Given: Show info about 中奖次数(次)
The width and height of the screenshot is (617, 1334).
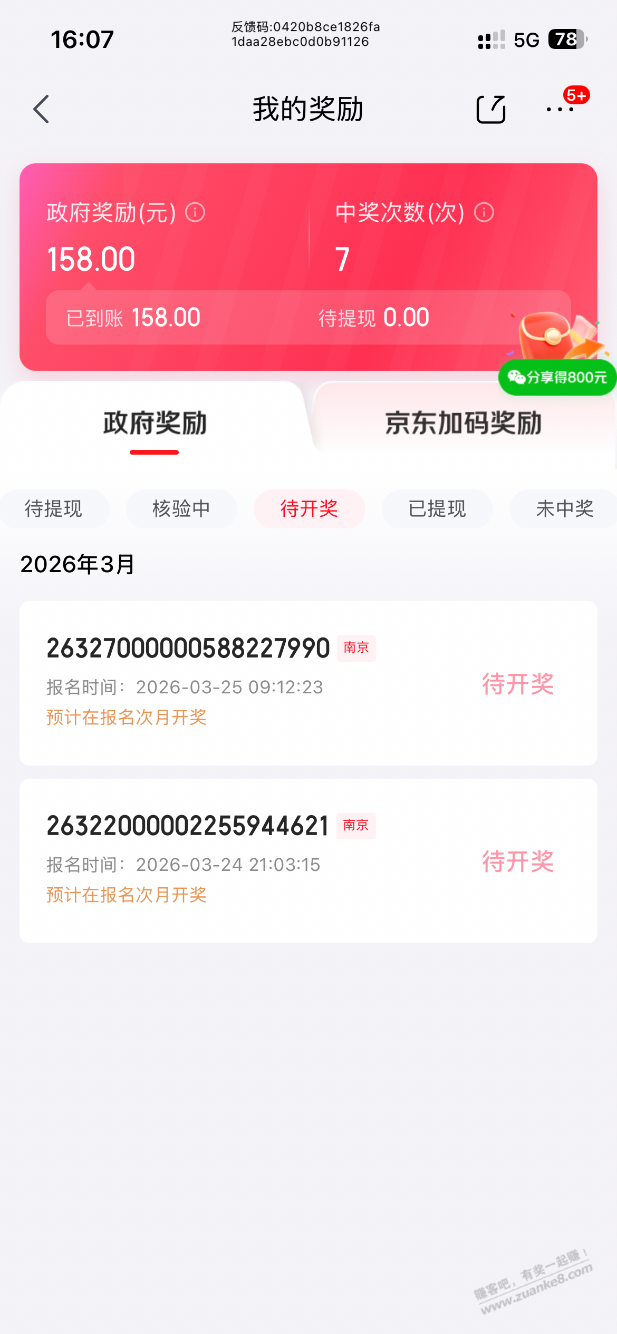Looking at the screenshot, I should click(485, 213).
